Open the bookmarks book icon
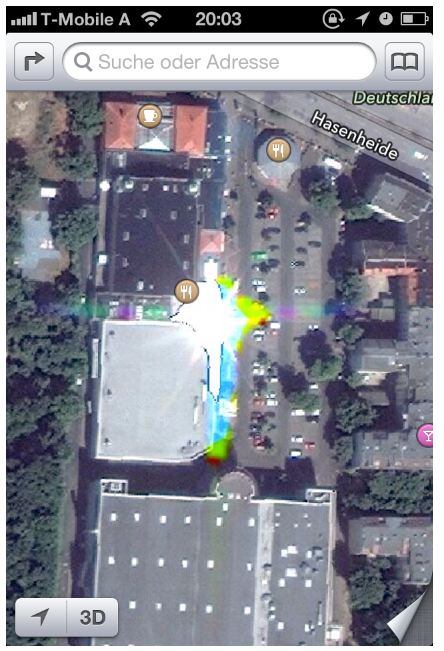This screenshot has height=651, width=444. click(x=404, y=62)
